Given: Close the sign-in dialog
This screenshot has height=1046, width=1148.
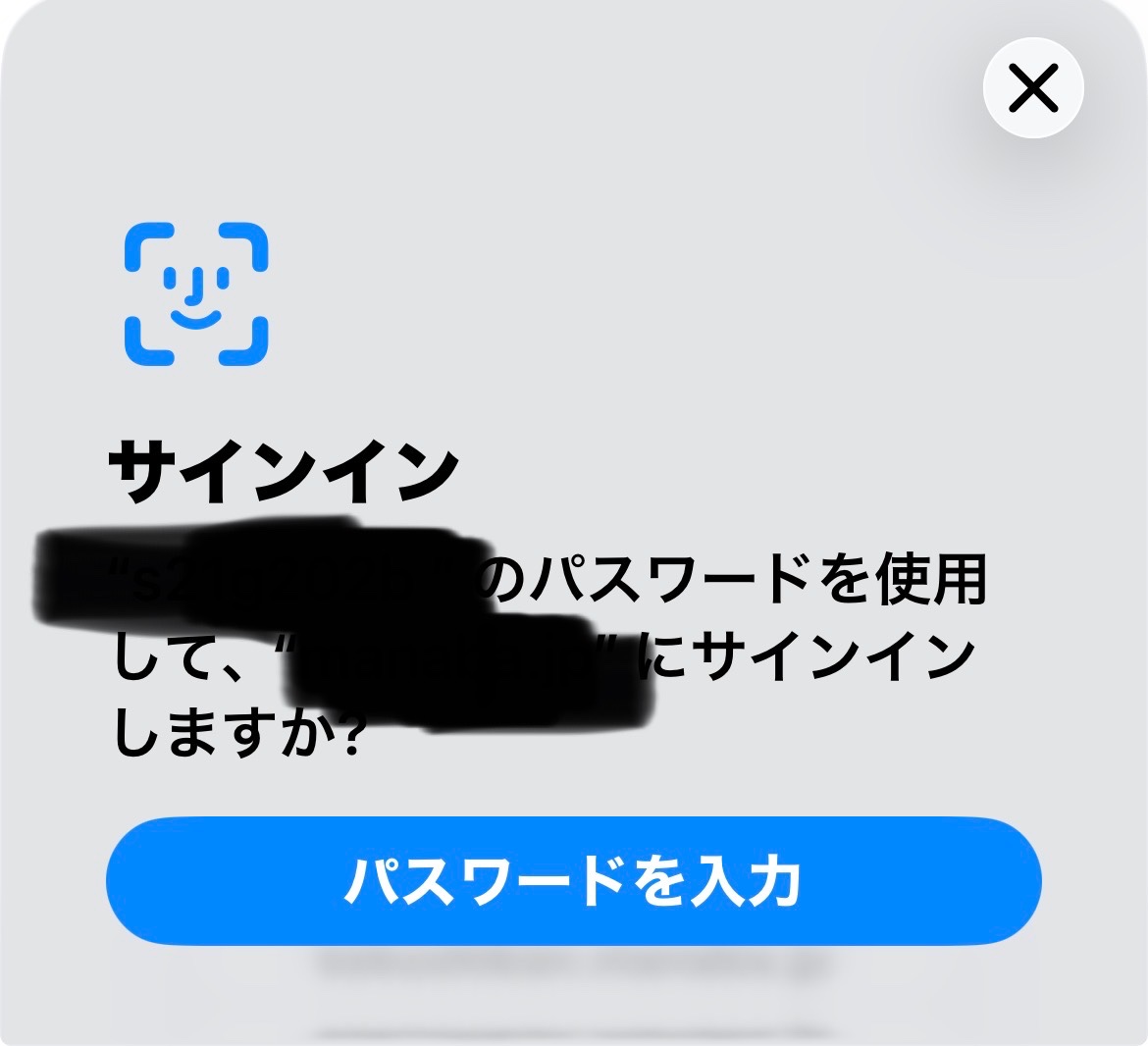Looking at the screenshot, I should pos(1033,89).
